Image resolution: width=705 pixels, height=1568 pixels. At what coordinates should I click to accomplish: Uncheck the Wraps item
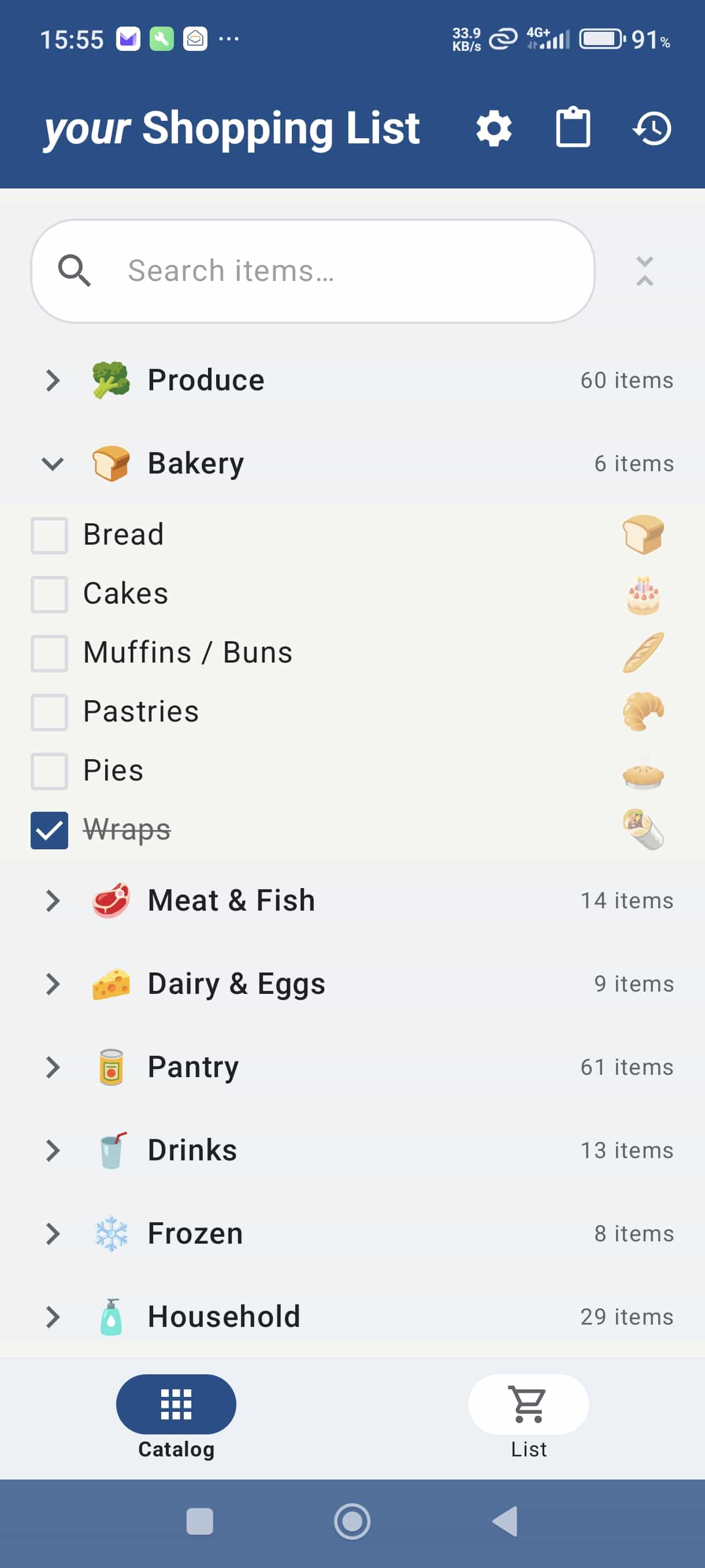pyautogui.click(x=49, y=829)
